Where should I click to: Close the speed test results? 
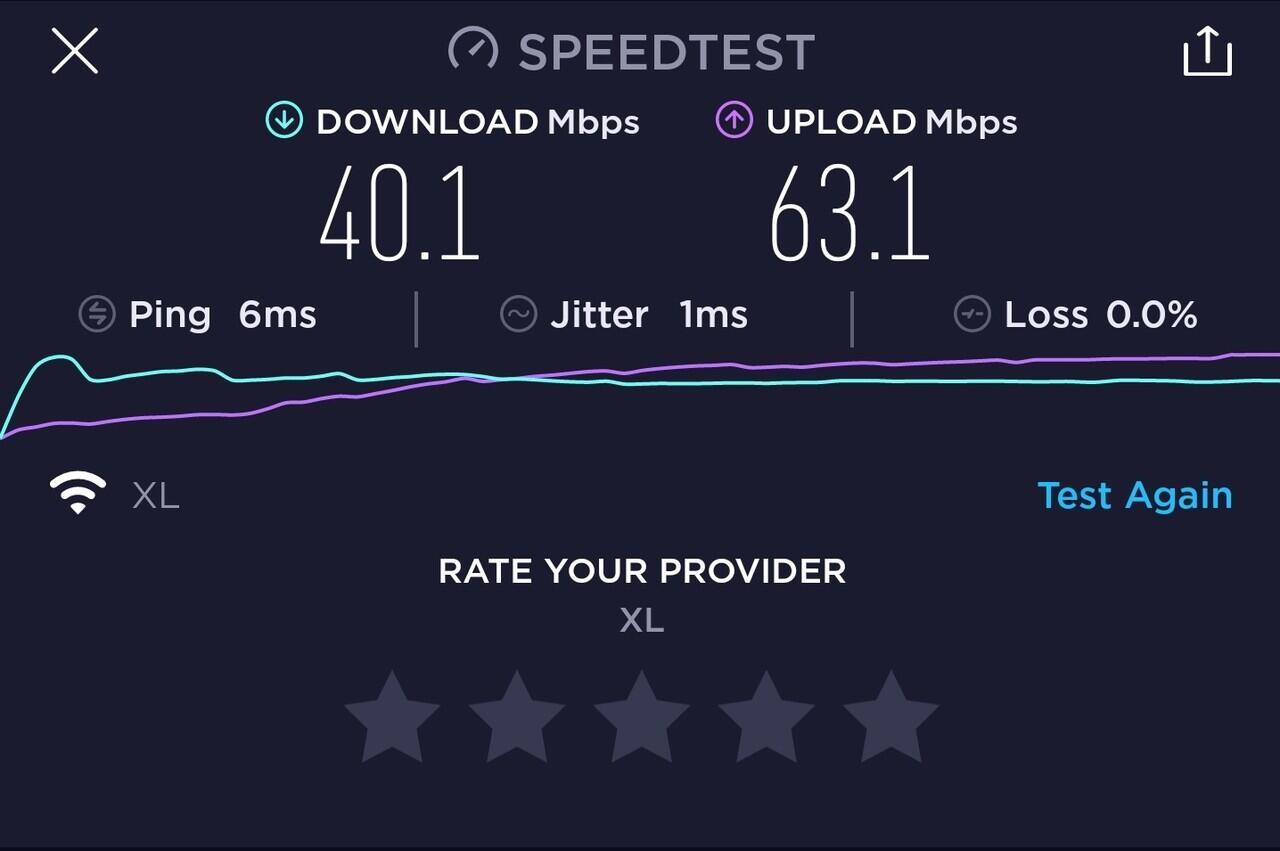75,51
